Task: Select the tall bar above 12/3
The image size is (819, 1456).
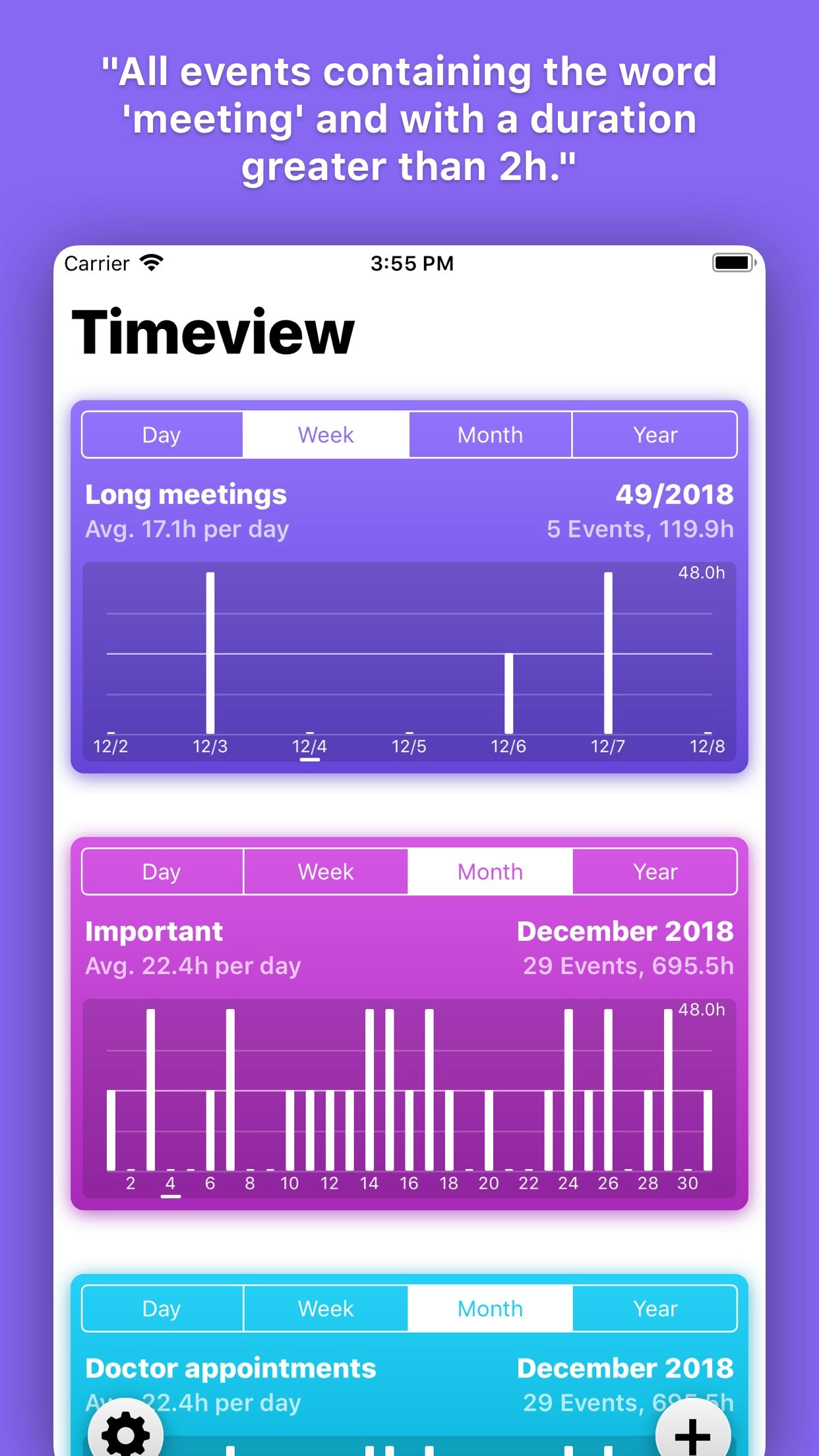Action: (210, 653)
